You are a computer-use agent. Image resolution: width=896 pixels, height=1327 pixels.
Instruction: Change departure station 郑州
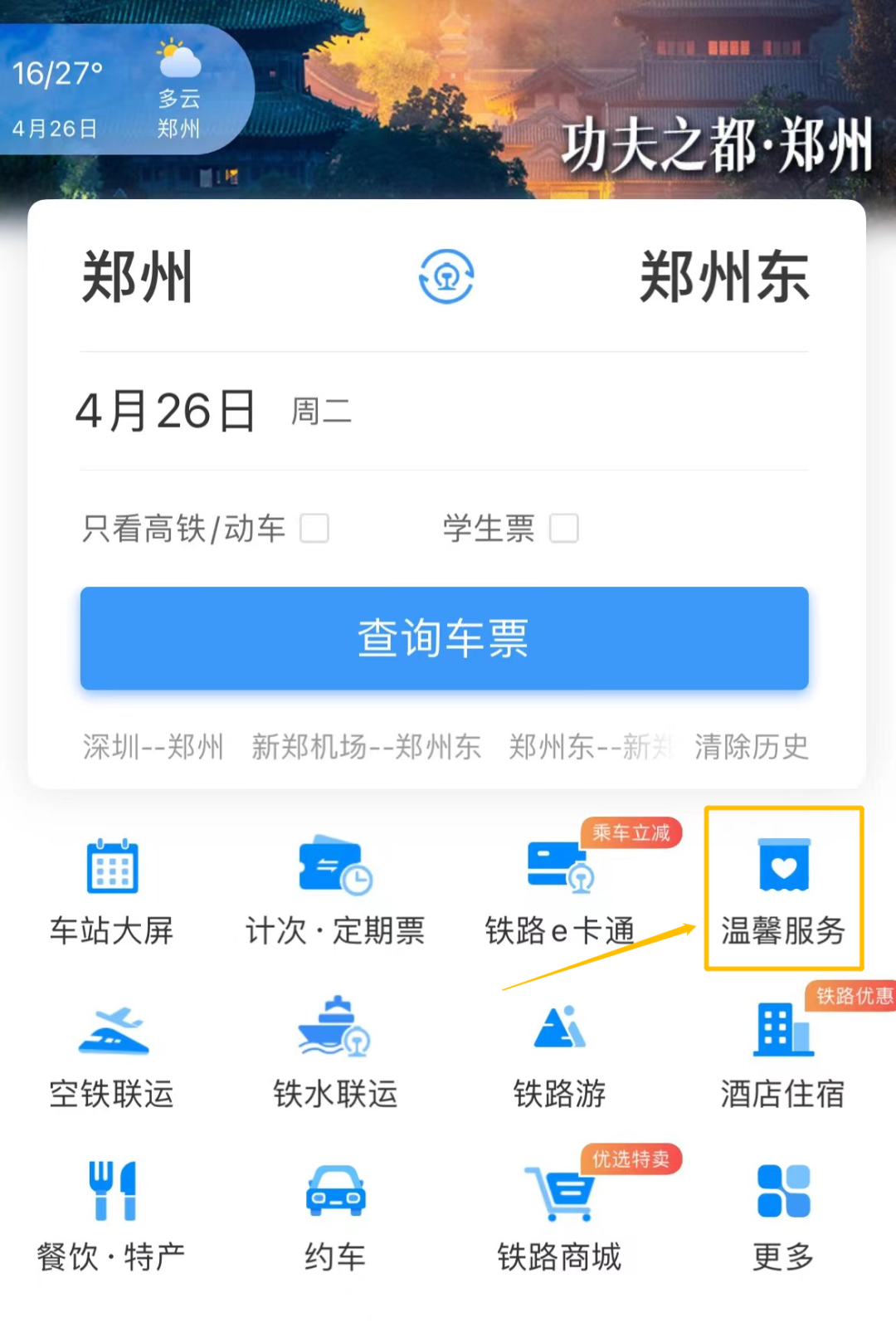(138, 276)
